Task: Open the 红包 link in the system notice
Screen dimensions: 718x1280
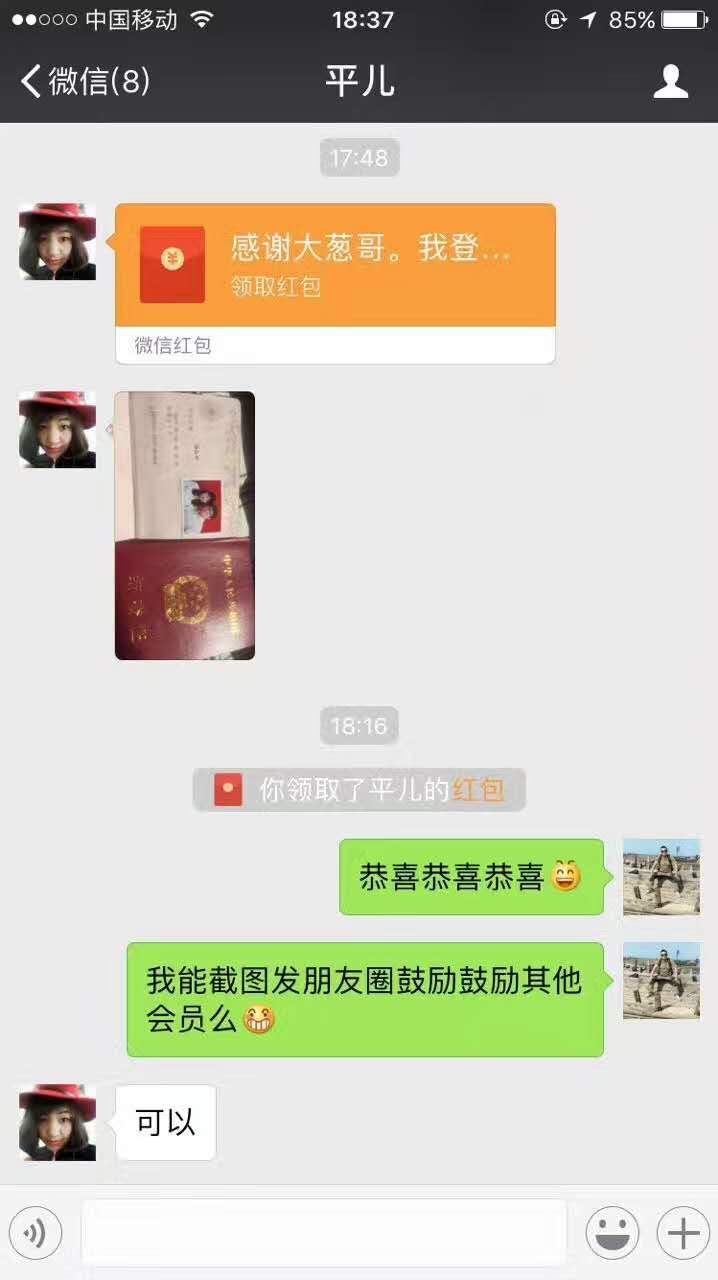Action: pyautogui.click(x=478, y=790)
